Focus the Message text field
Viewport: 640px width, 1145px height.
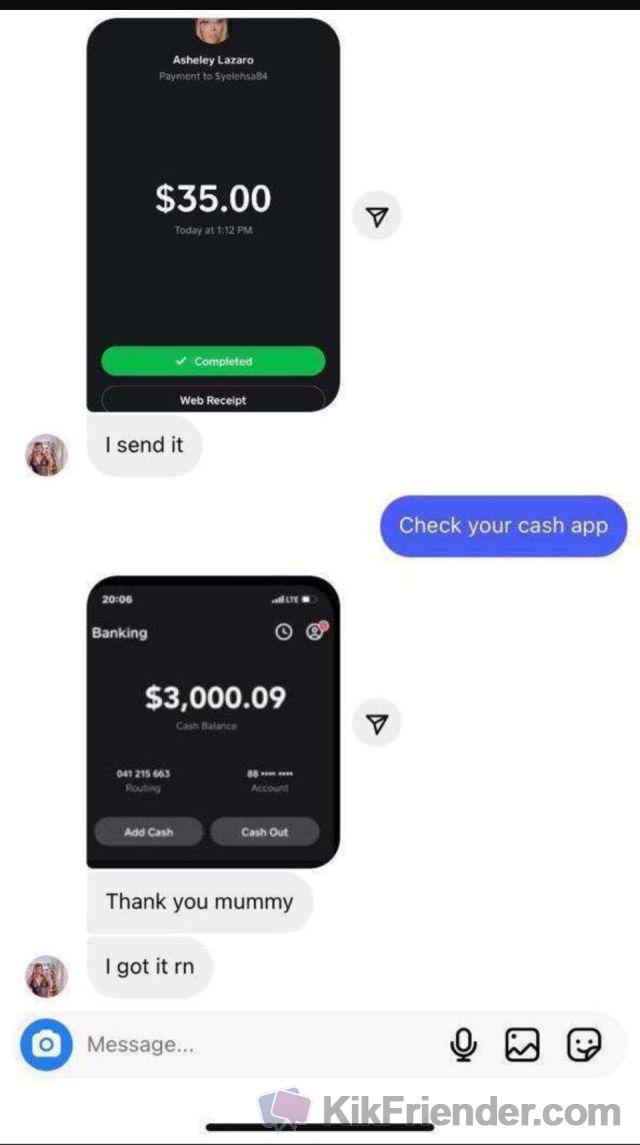click(x=250, y=1045)
